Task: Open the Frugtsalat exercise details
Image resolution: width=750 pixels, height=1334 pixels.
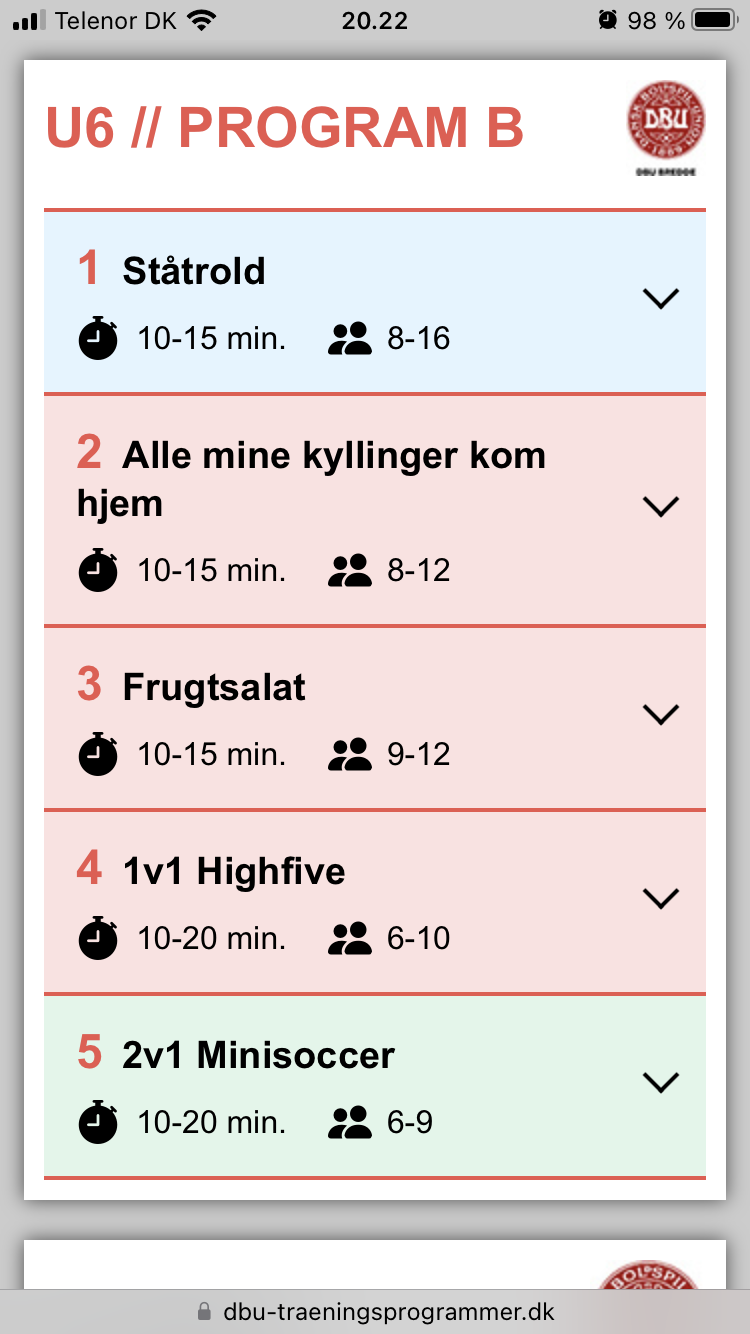Action: tap(660, 714)
